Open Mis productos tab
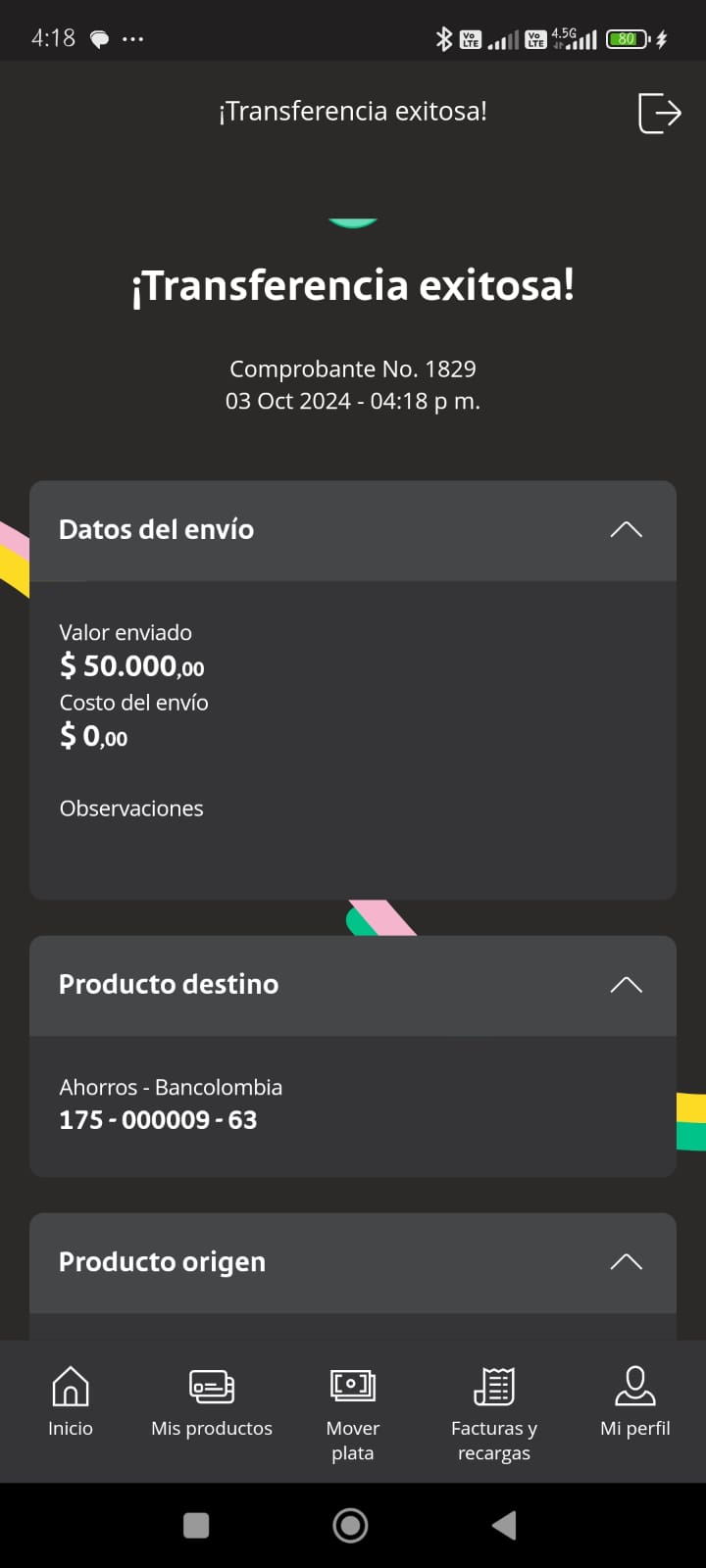 212,1402
